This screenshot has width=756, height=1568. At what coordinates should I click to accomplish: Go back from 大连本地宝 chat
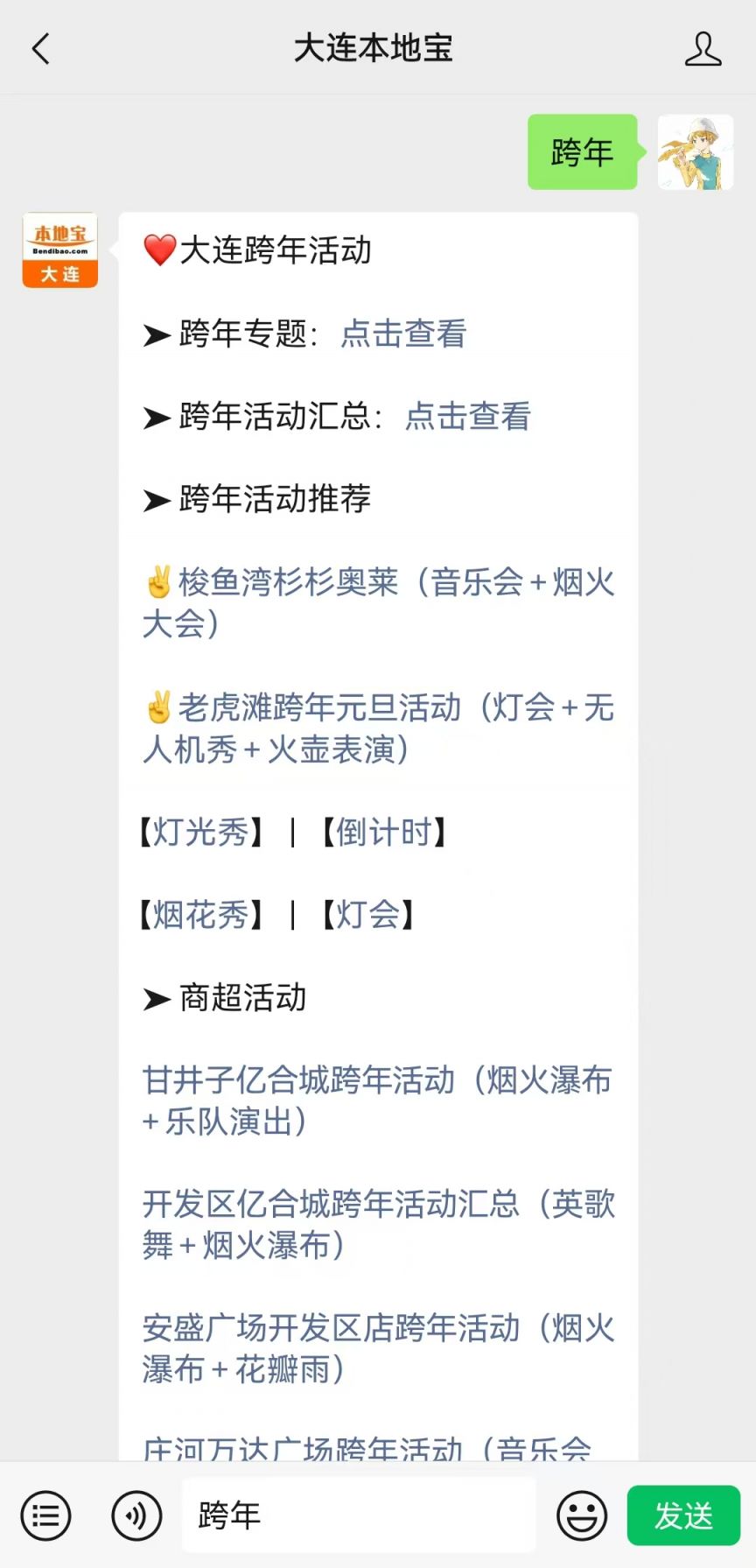click(x=41, y=49)
